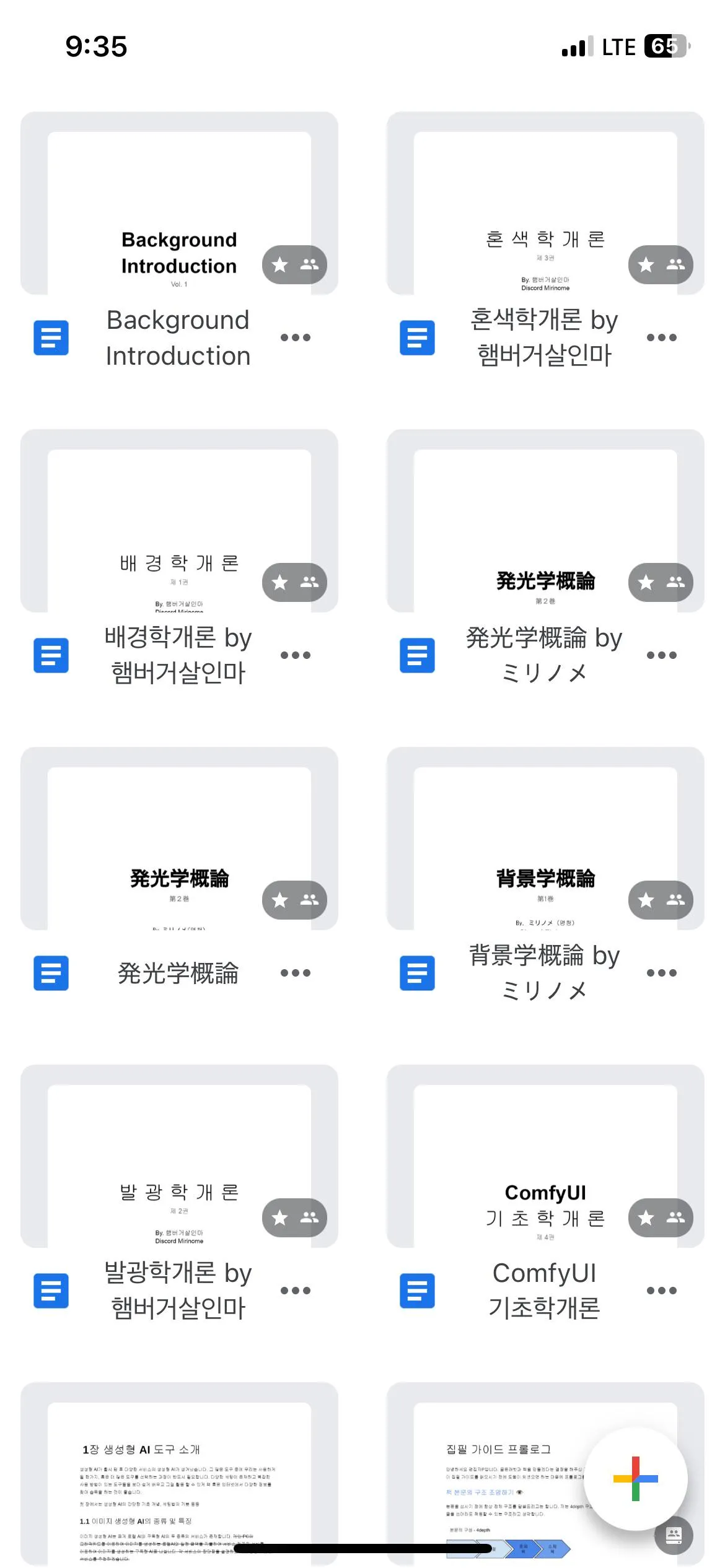Show more options for 발광학개론 by 햄버거살인마
Image resolution: width=725 pixels, height=1568 pixels.
[295, 1291]
